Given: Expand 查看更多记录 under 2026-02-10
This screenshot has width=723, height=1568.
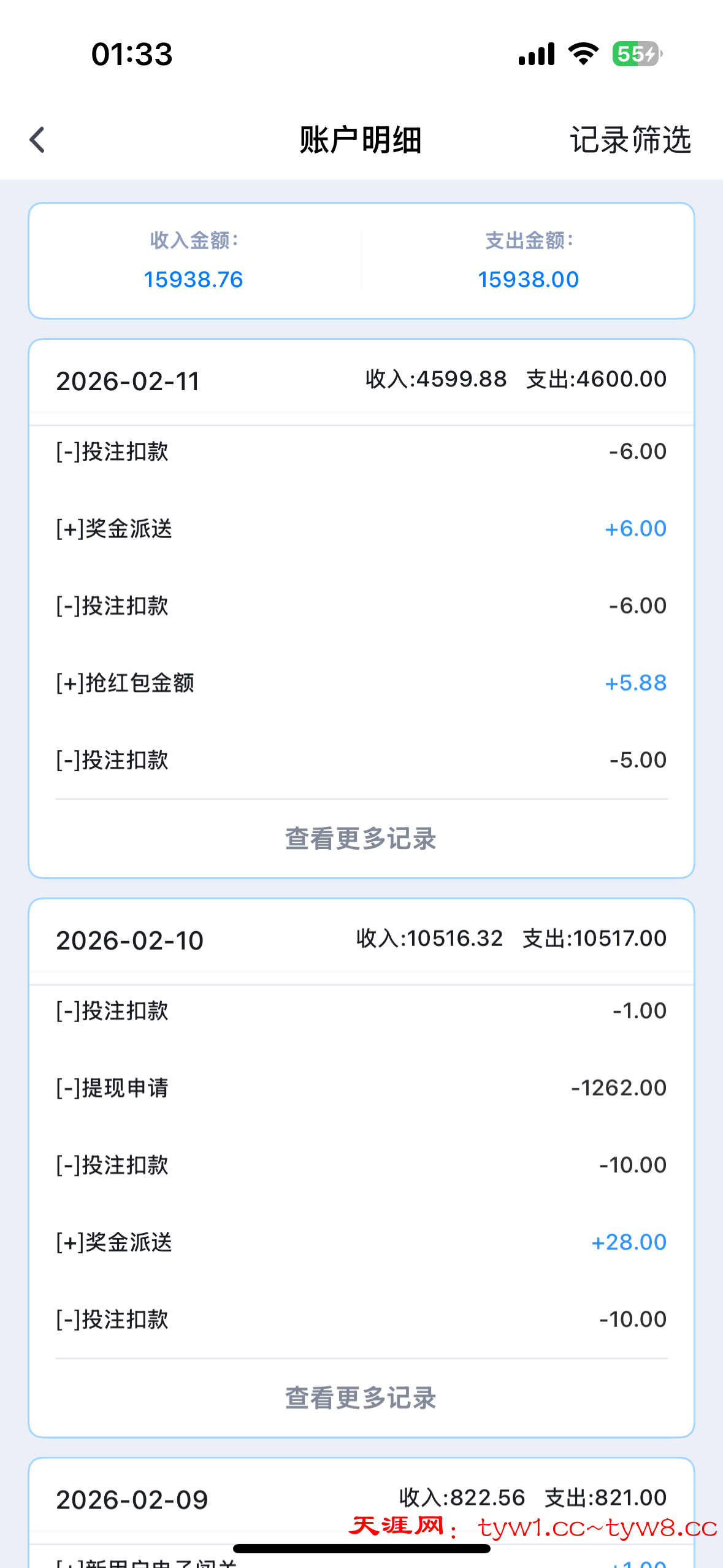Looking at the screenshot, I should click(x=361, y=1398).
